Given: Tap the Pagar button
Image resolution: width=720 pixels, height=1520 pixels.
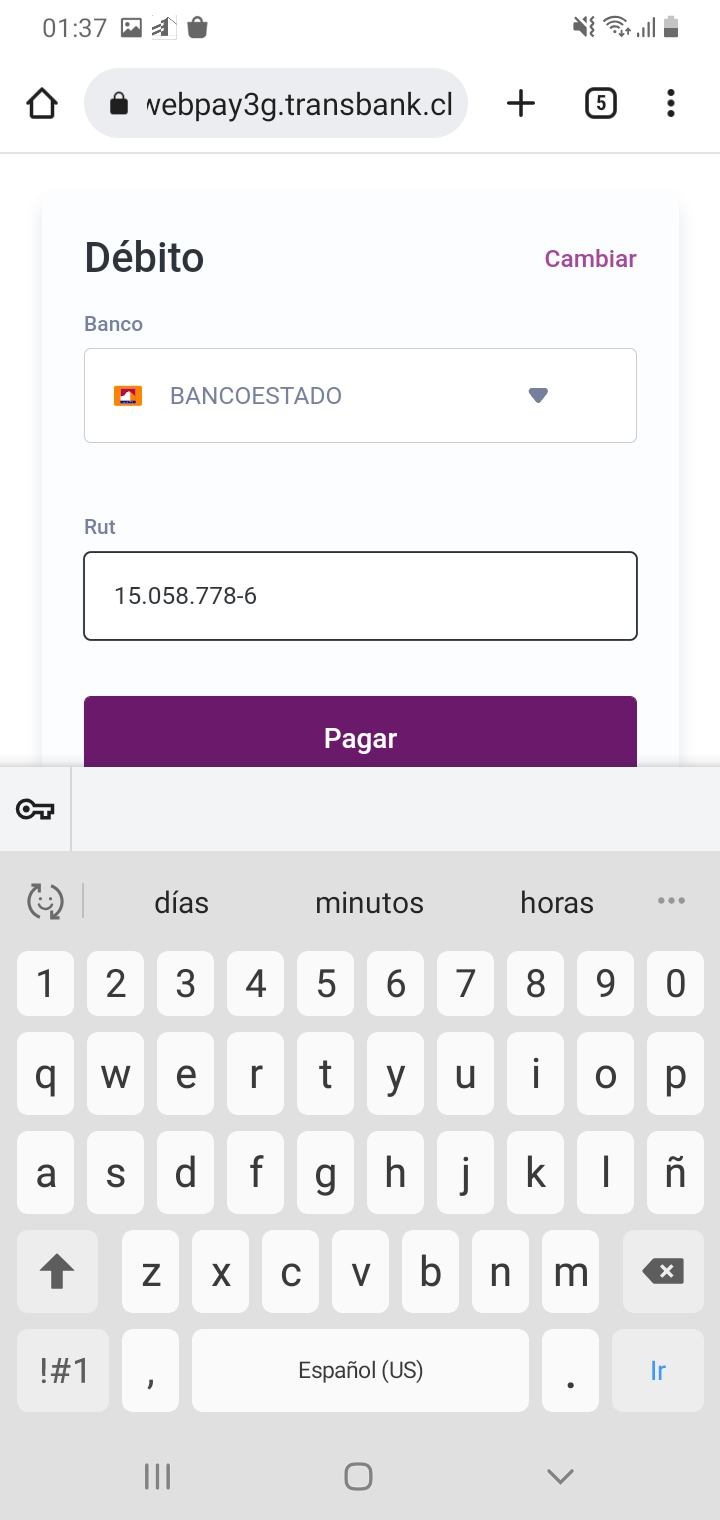Looking at the screenshot, I should coord(360,738).
